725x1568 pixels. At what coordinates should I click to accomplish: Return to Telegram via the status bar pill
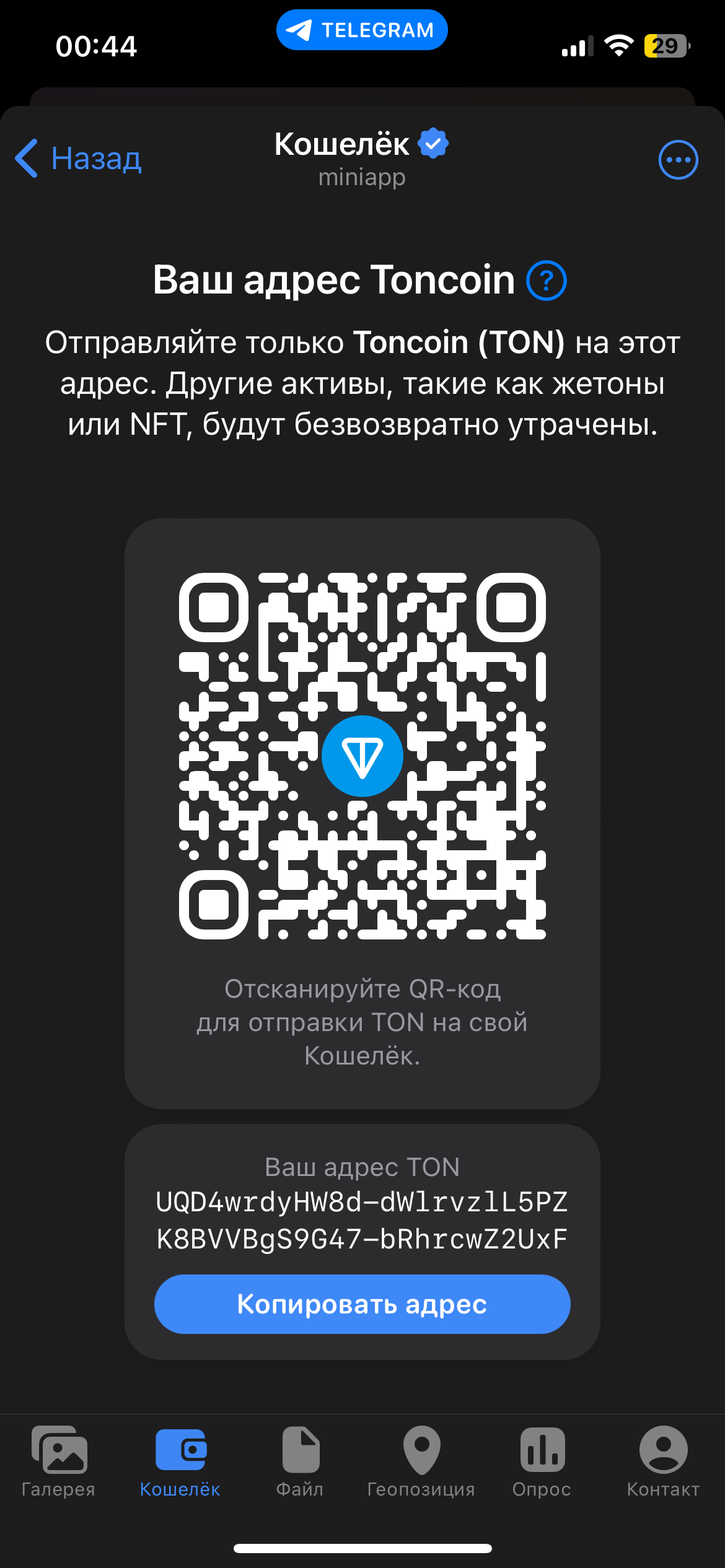[x=362, y=30]
